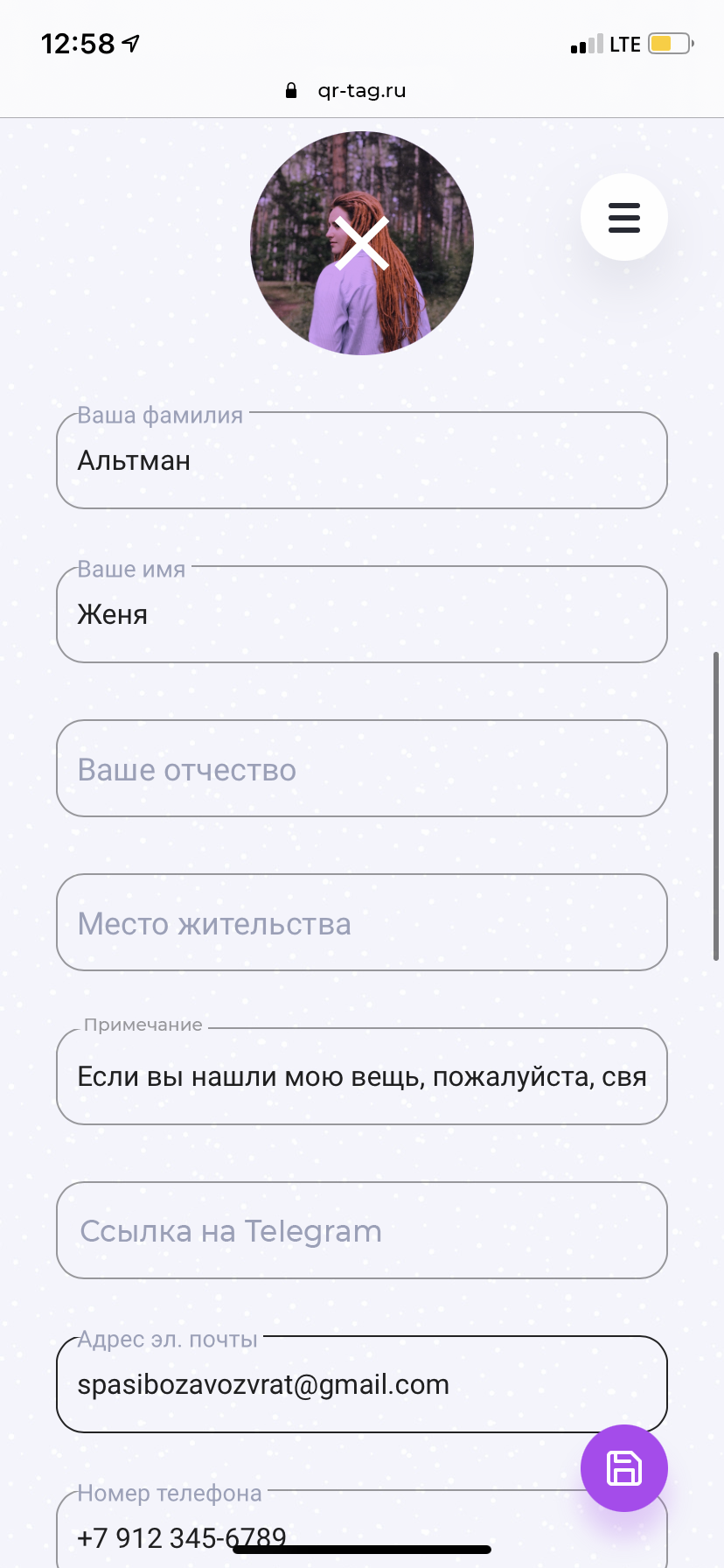Viewport: 724px width, 1568px height.
Task: Edit the Примечание note field
Action: tap(361, 1076)
